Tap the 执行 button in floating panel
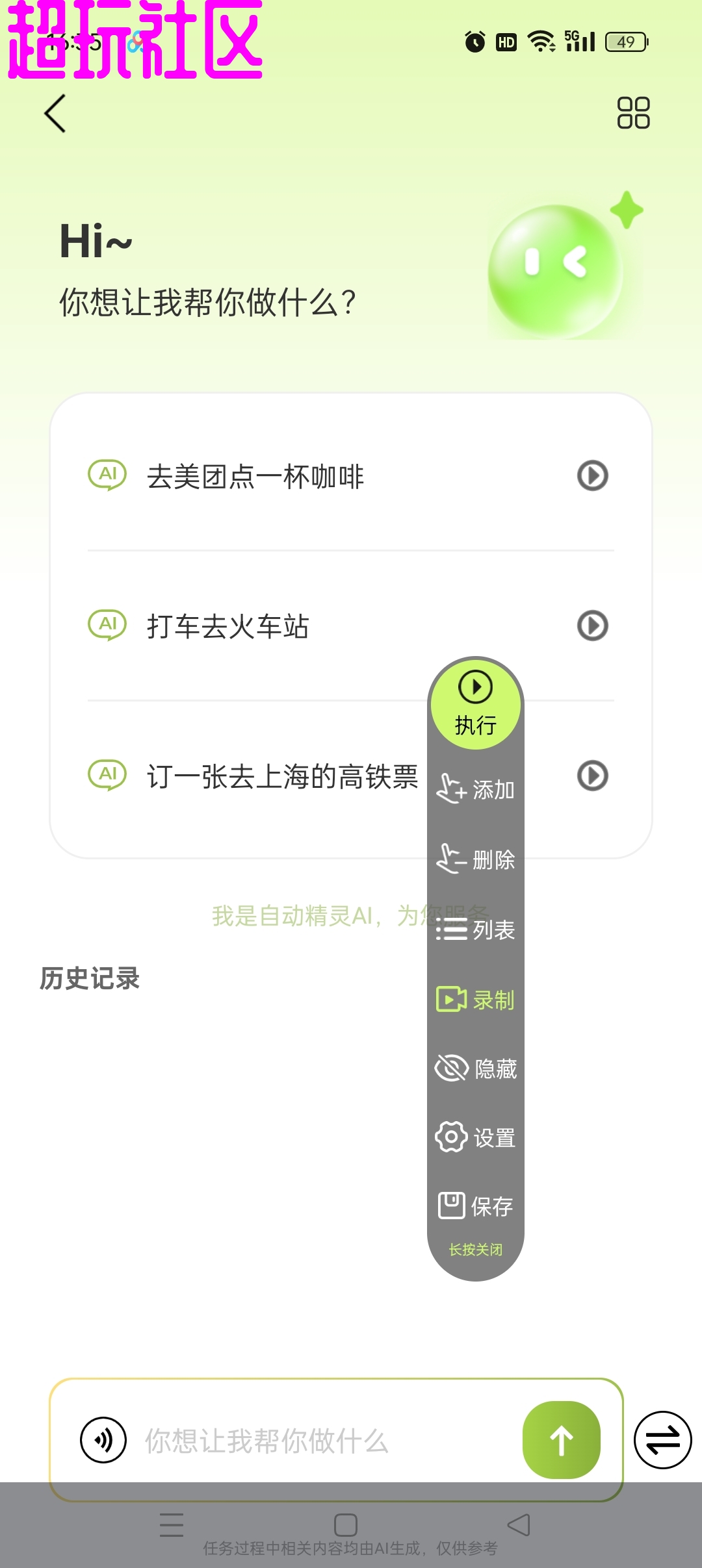702x1568 pixels. click(x=476, y=703)
